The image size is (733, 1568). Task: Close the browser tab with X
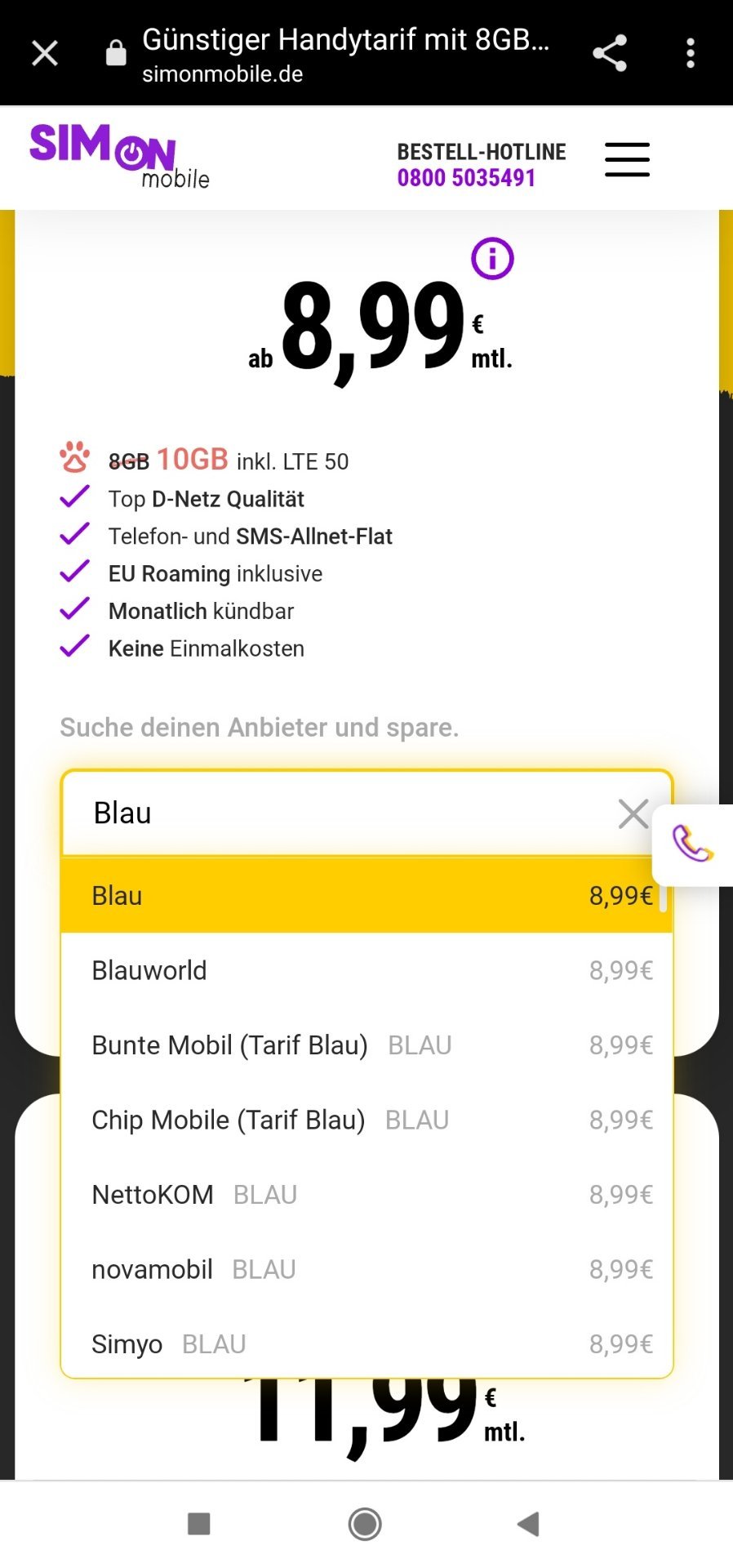[x=45, y=54]
